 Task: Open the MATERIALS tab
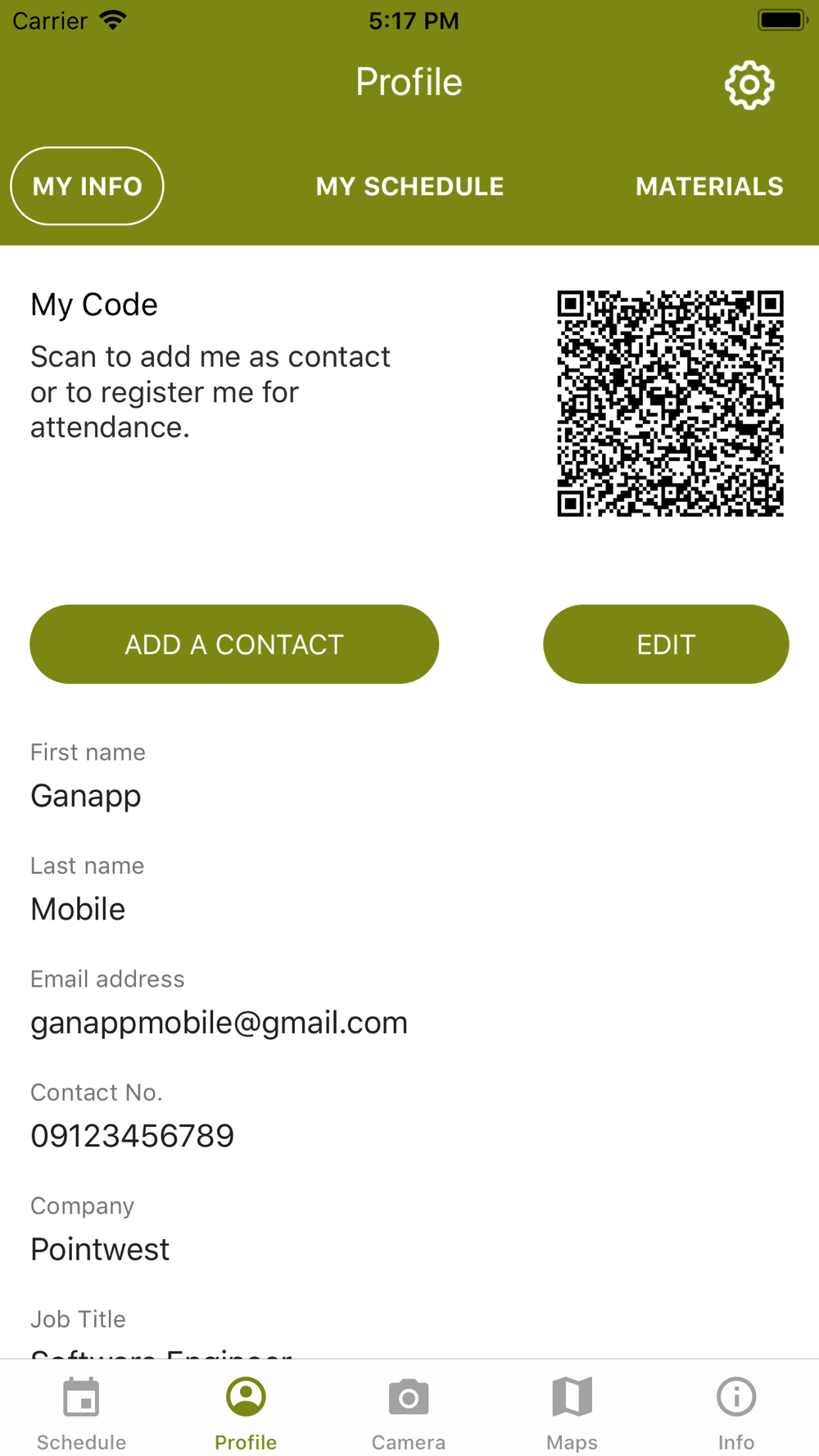click(709, 186)
